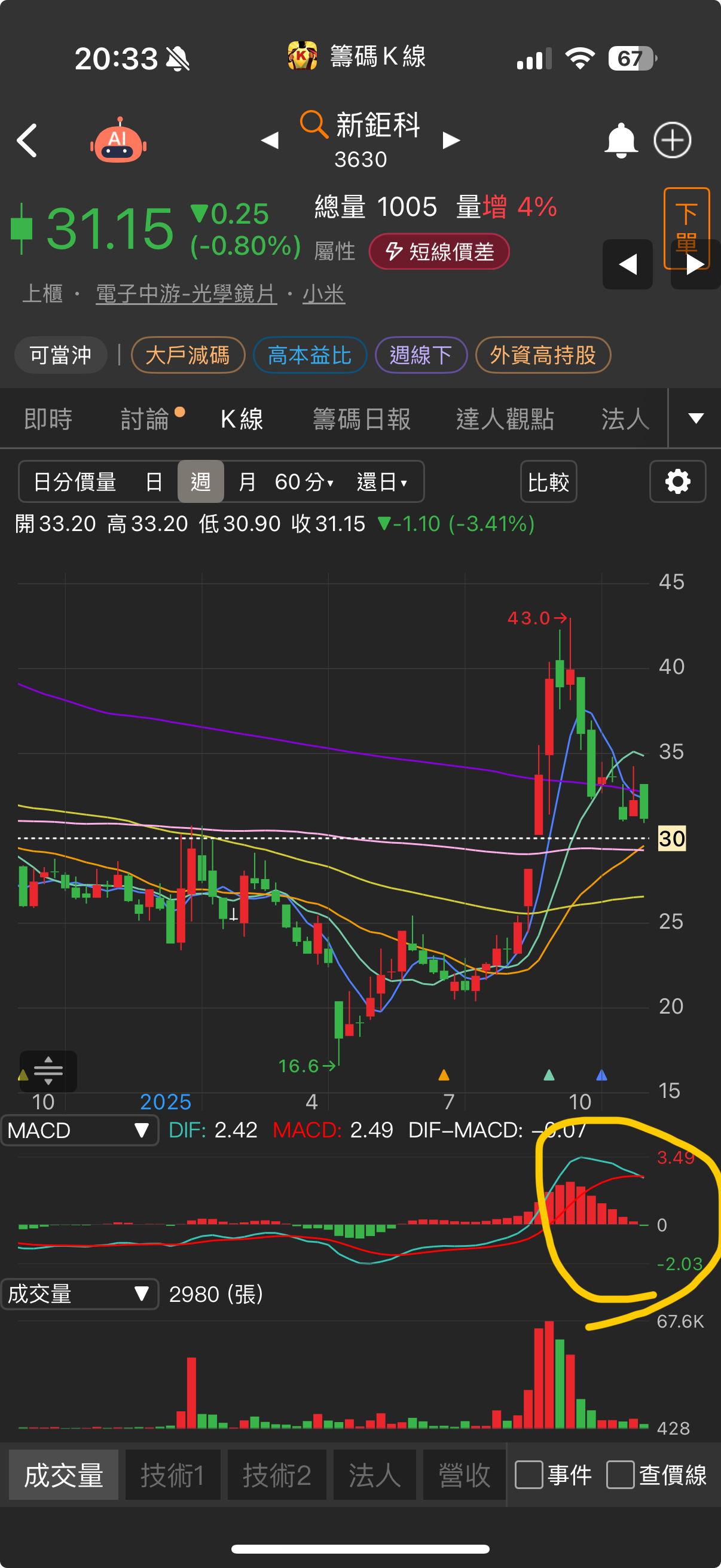Screen dimensions: 721x1568
Task: Open the AI robot assistant
Action: 118,141
